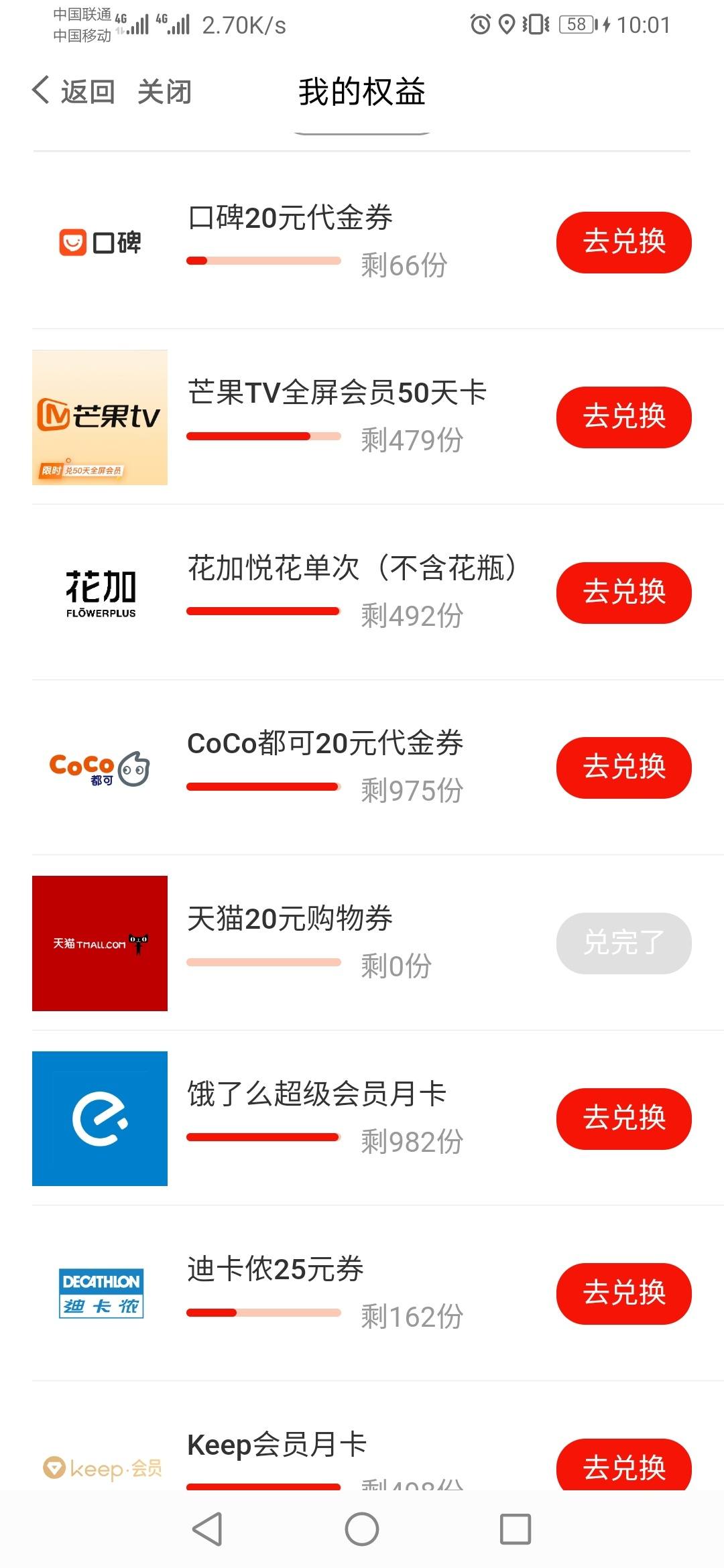Tap the system home button
The image size is (724, 1568).
[362, 1529]
